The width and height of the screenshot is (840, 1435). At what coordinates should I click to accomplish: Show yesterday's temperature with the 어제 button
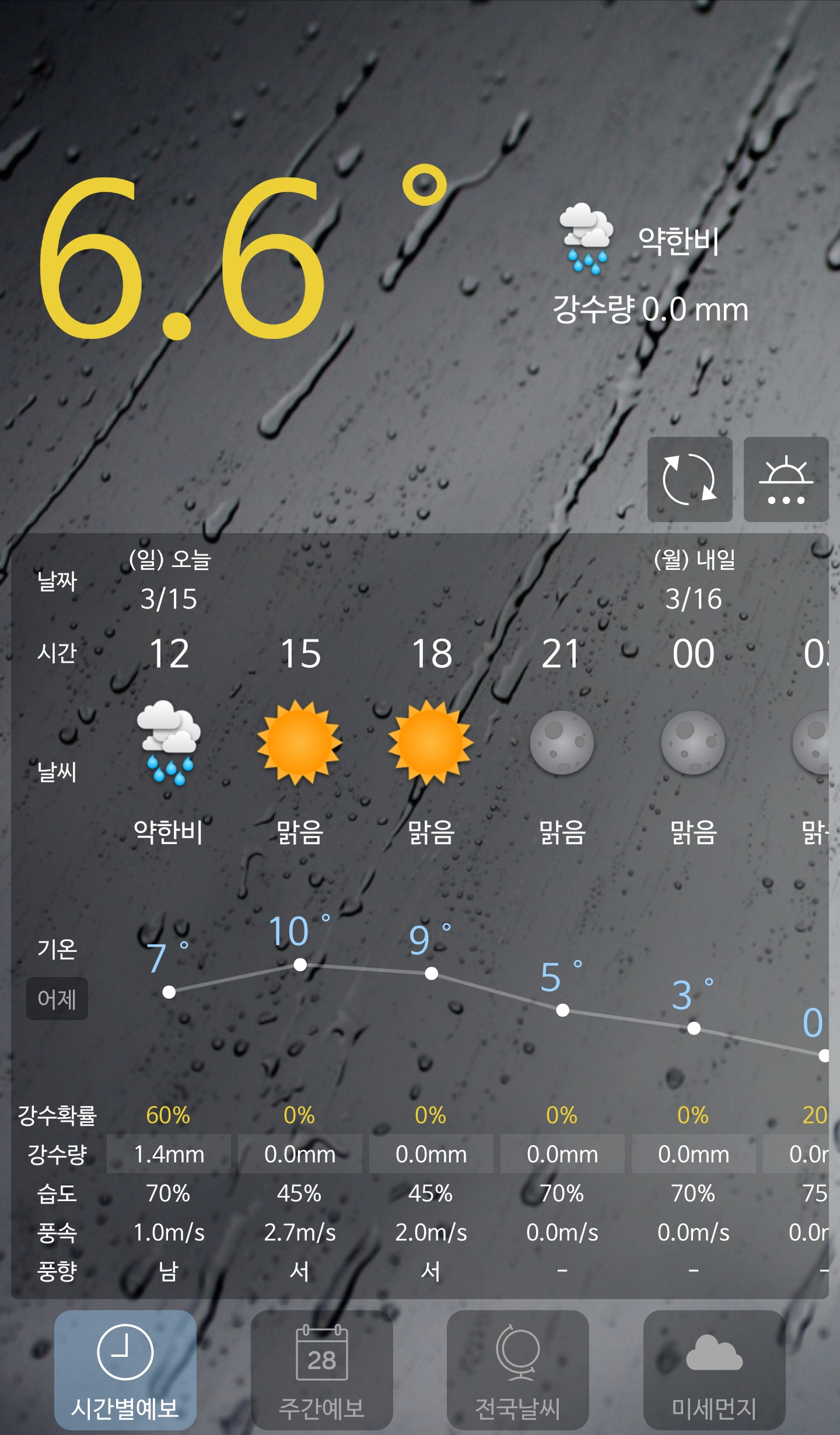coord(57,999)
